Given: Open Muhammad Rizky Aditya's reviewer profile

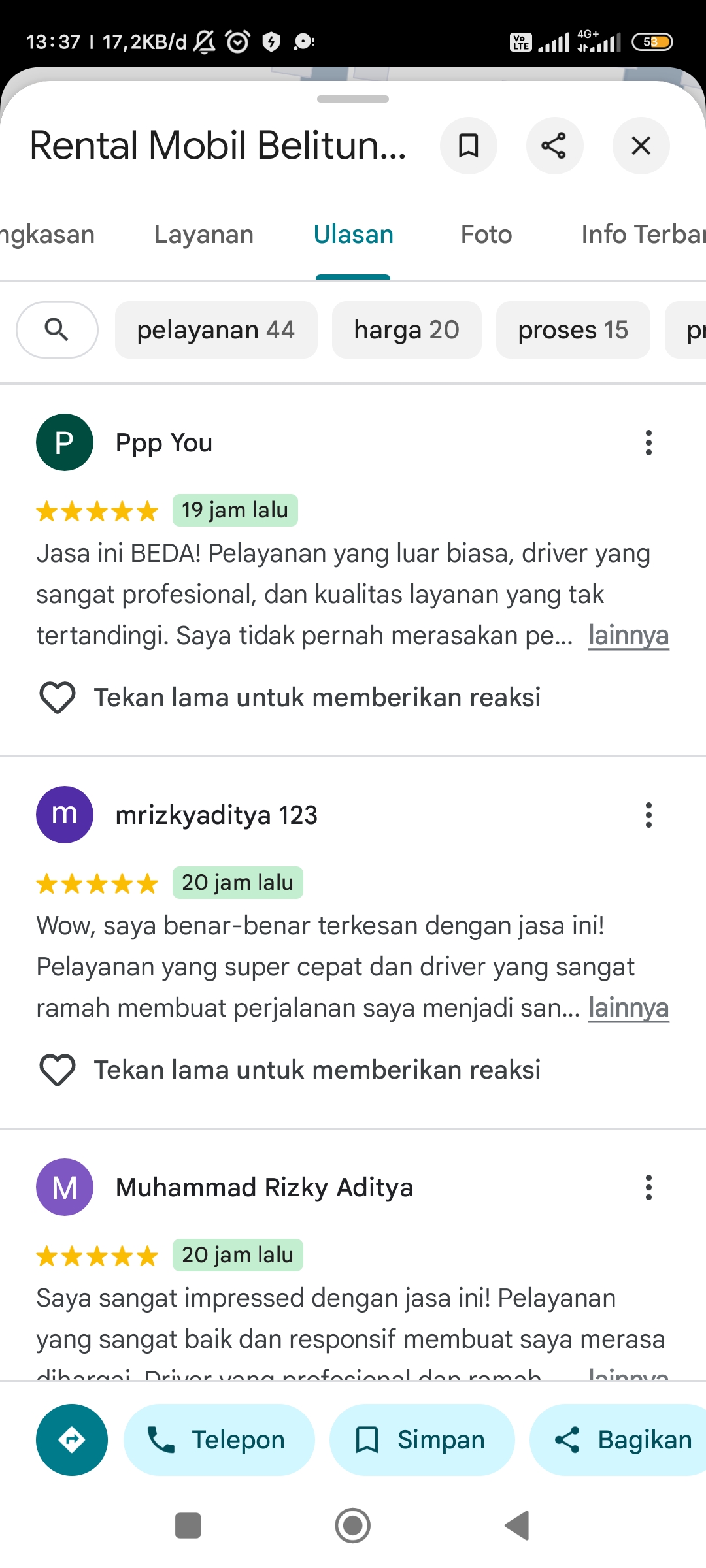Looking at the screenshot, I should 264,1187.
